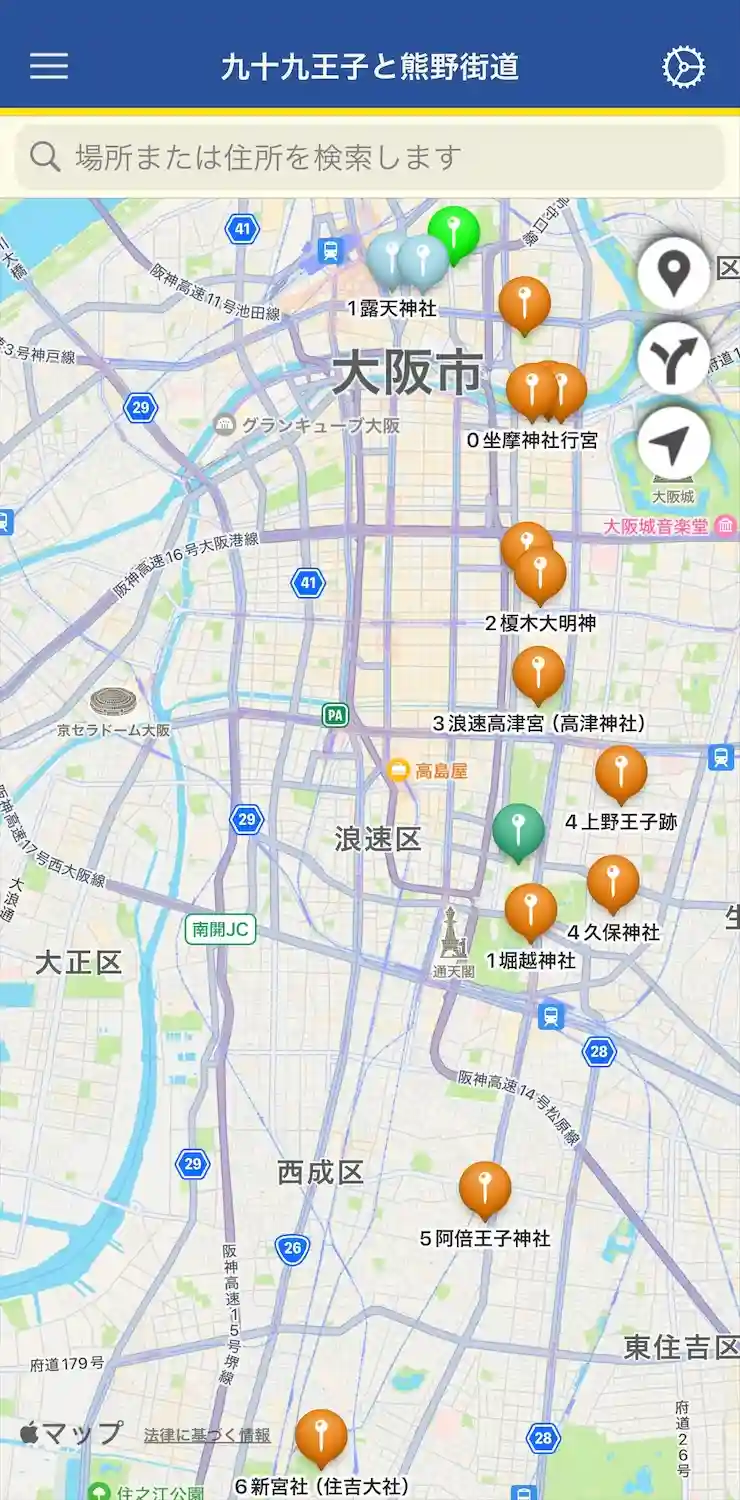This screenshot has height=1500, width=740.
Task: Open the route fork button
Action: point(674,357)
